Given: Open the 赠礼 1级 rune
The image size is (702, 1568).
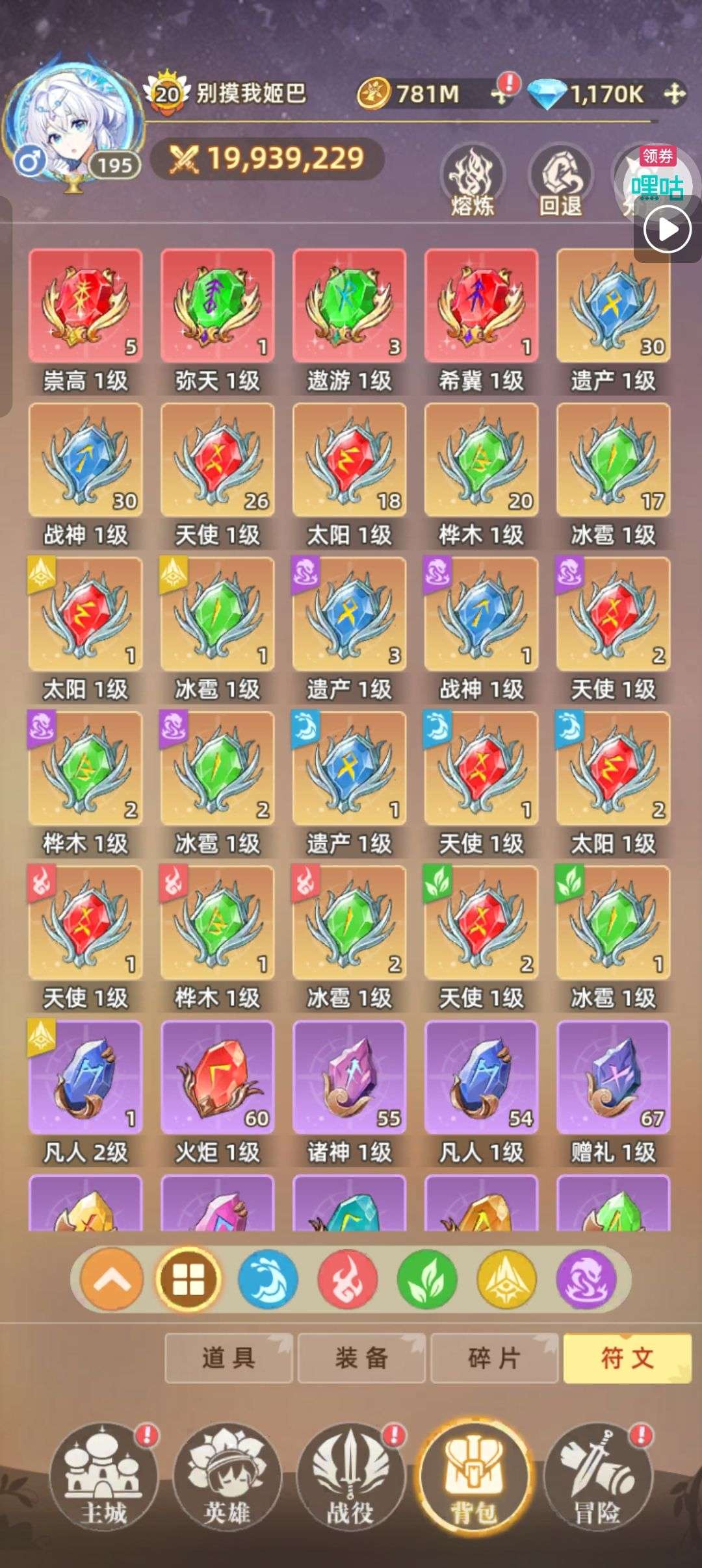Looking at the screenshot, I should click(x=613, y=1091).
